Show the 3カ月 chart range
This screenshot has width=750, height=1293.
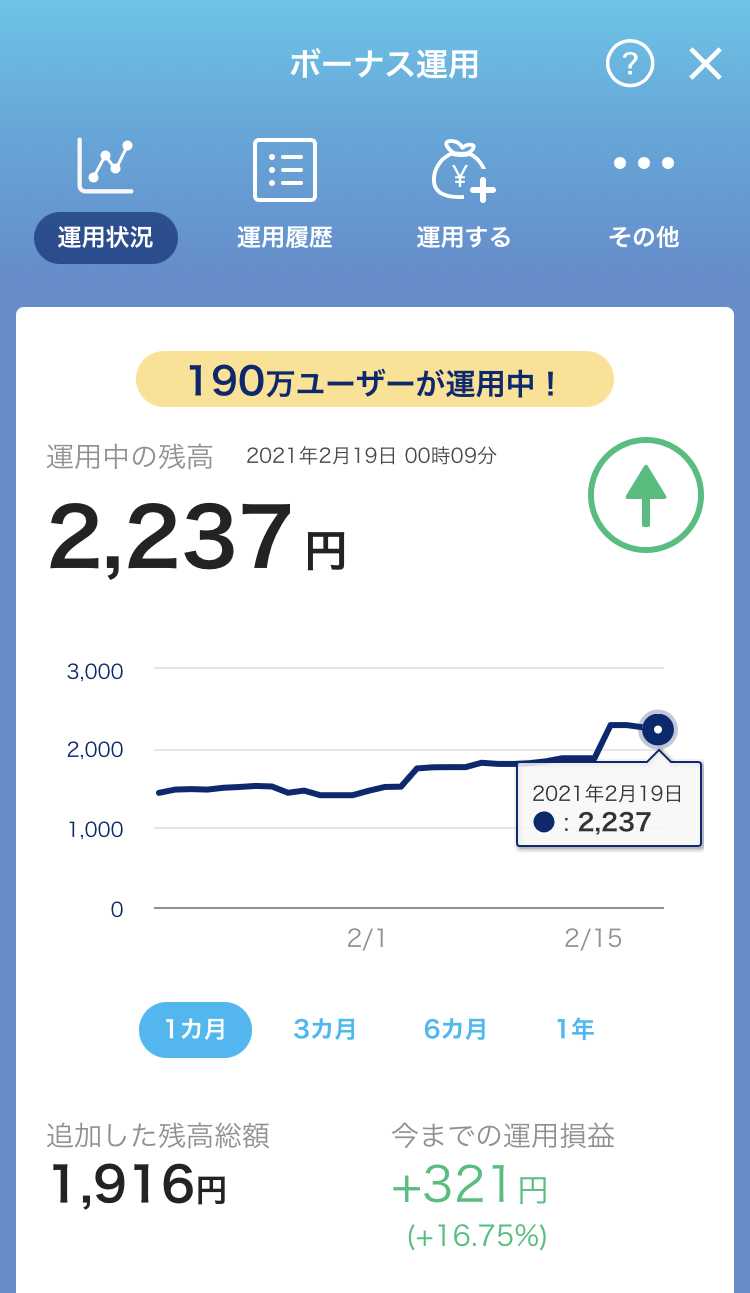click(x=325, y=1029)
